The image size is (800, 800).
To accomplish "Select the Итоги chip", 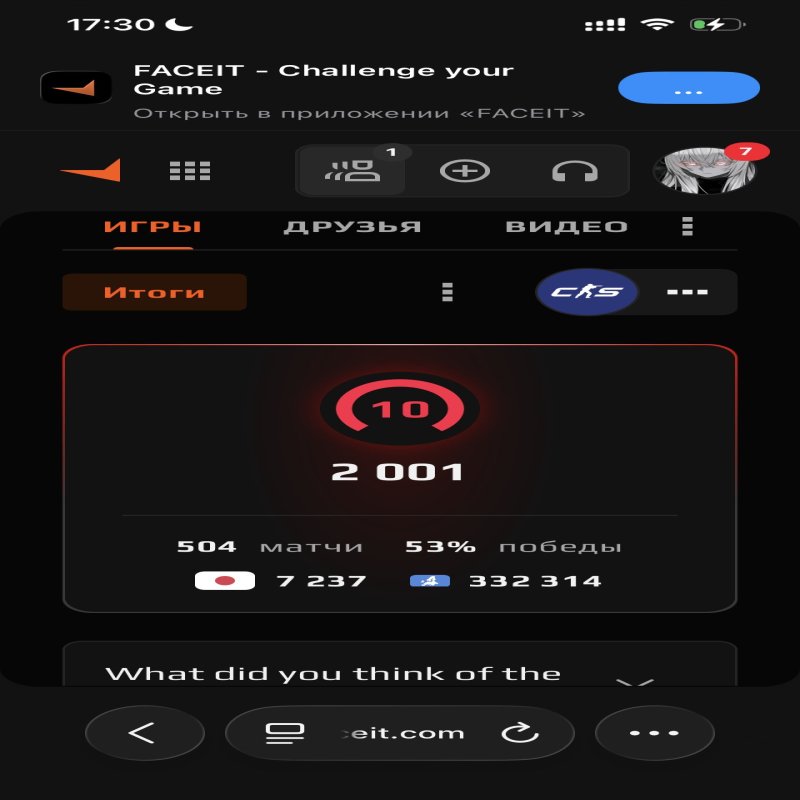I will coord(154,292).
